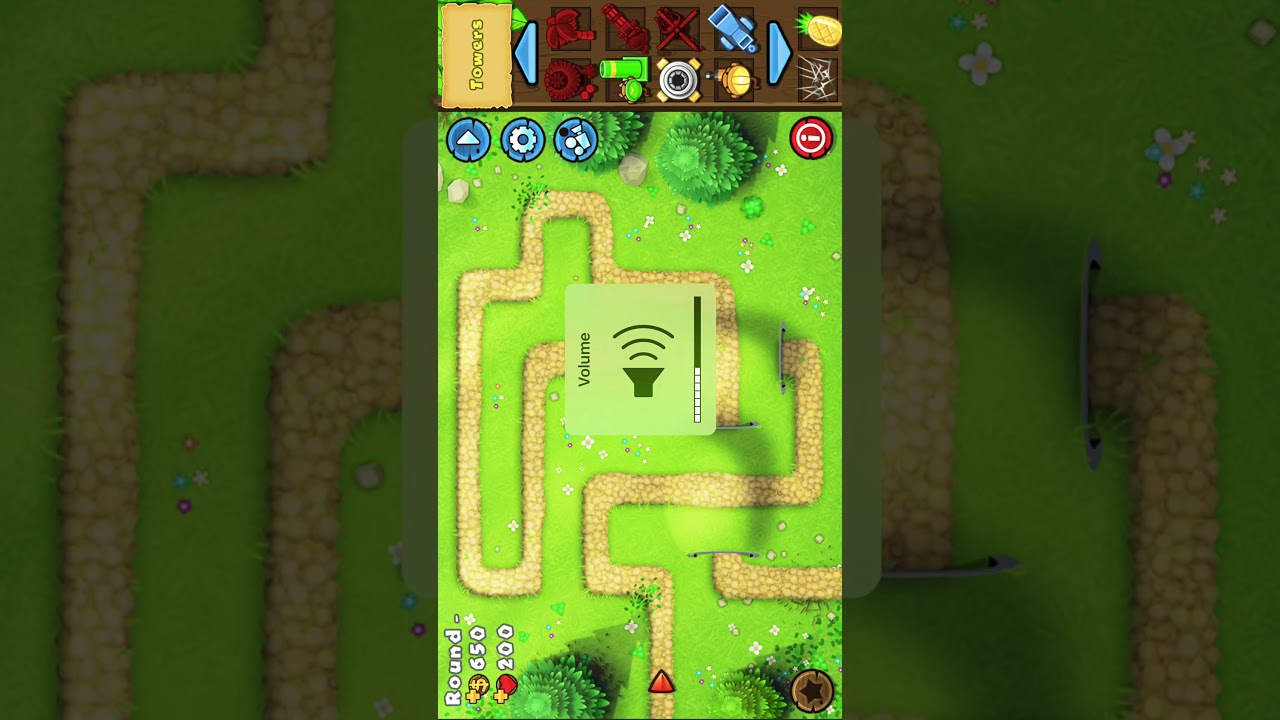Open the game settings gear
The image size is (1280, 720).
522,140
